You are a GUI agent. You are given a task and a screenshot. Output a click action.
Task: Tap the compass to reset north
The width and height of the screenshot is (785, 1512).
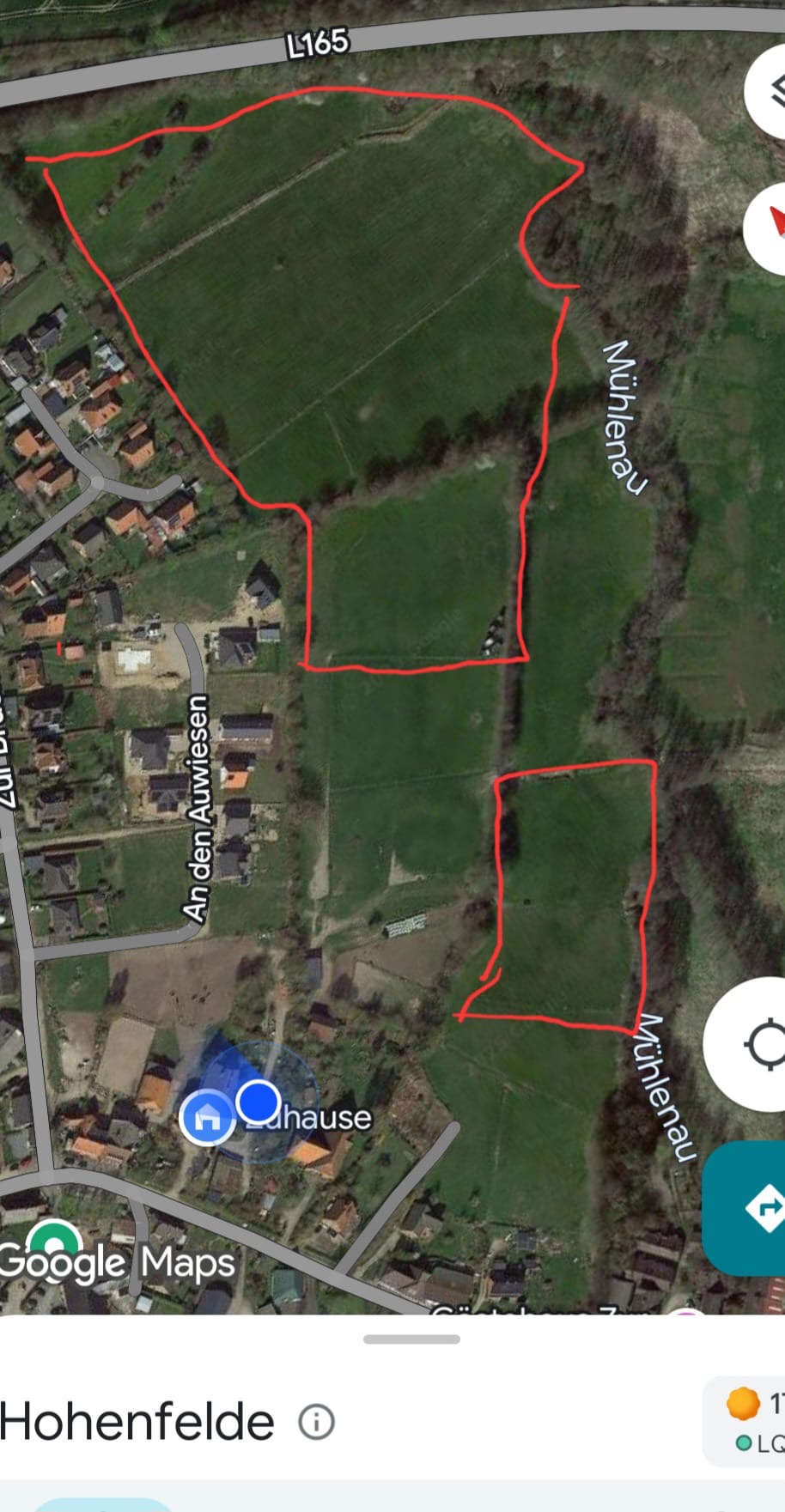coord(767,227)
